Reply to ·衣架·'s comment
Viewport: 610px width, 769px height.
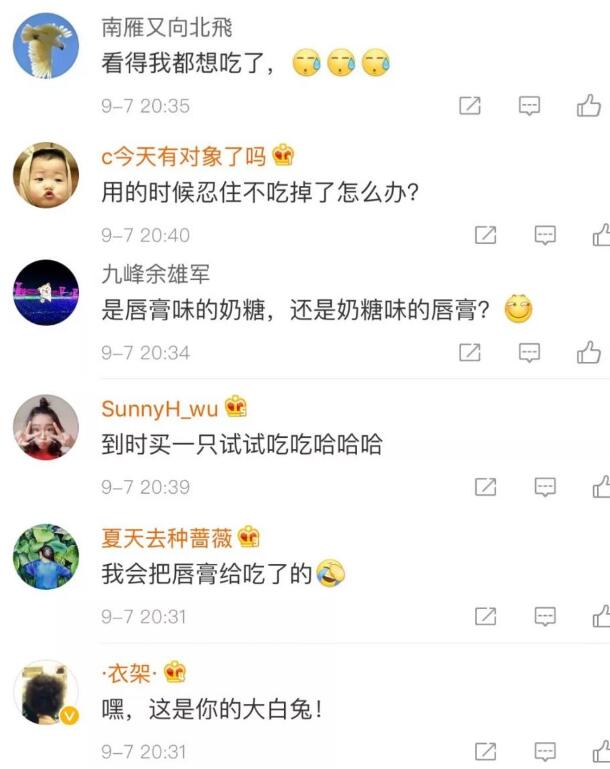click(x=545, y=751)
